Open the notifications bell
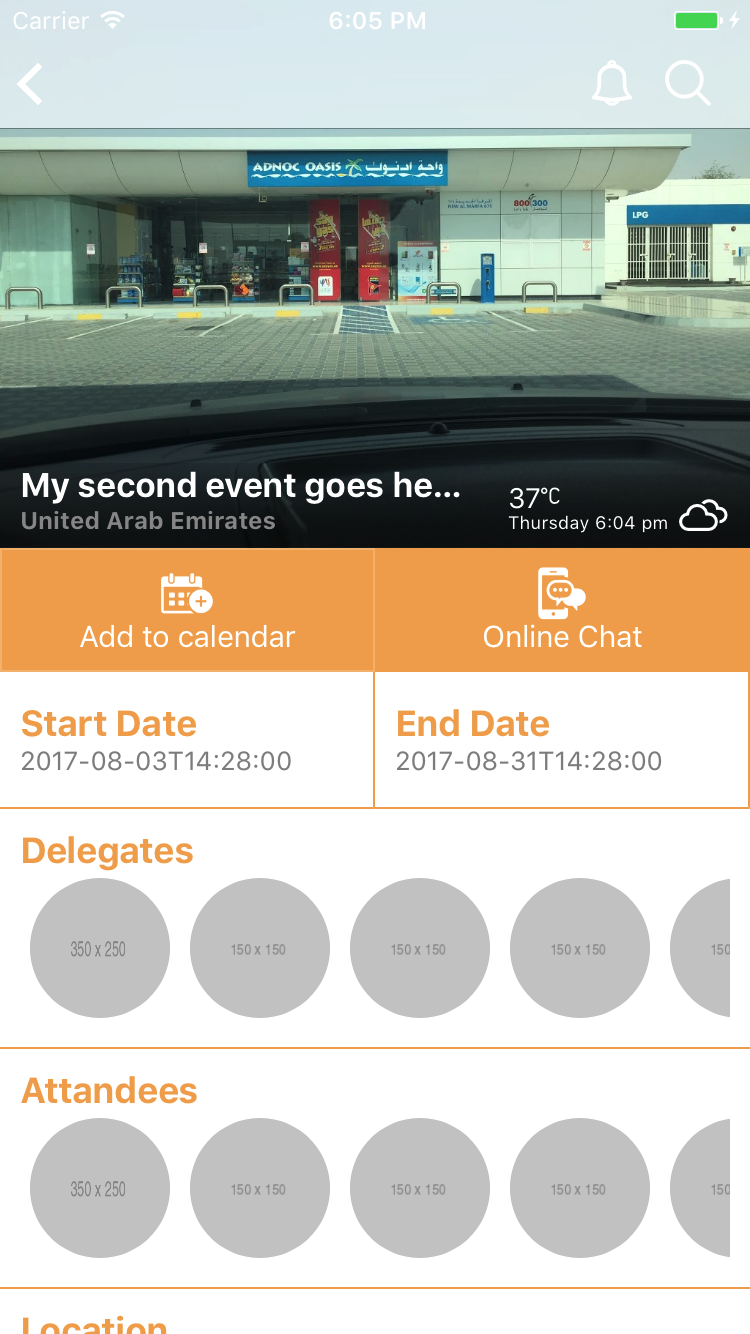 (x=611, y=83)
